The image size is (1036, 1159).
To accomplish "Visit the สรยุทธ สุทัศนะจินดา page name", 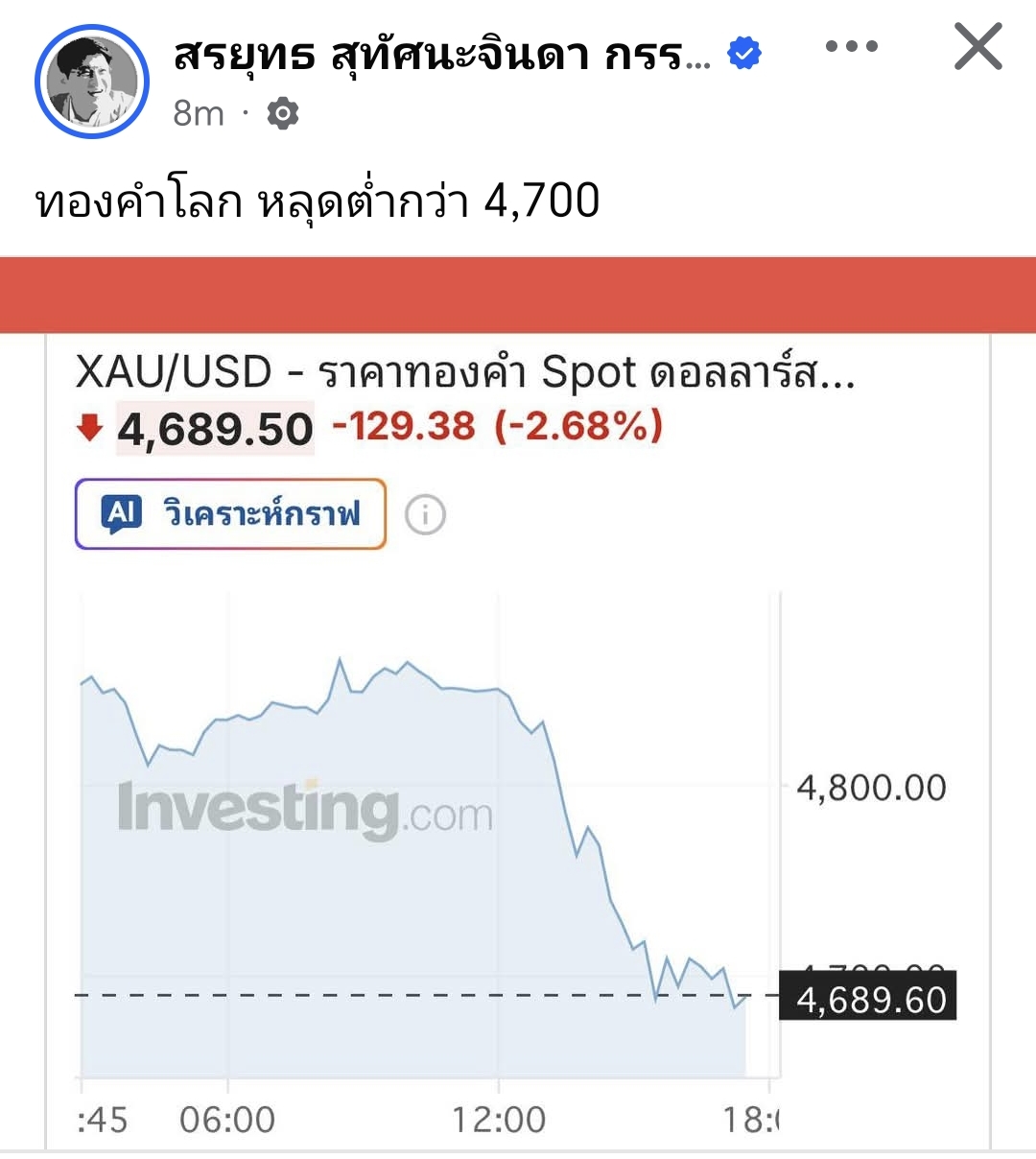I will click(441, 55).
